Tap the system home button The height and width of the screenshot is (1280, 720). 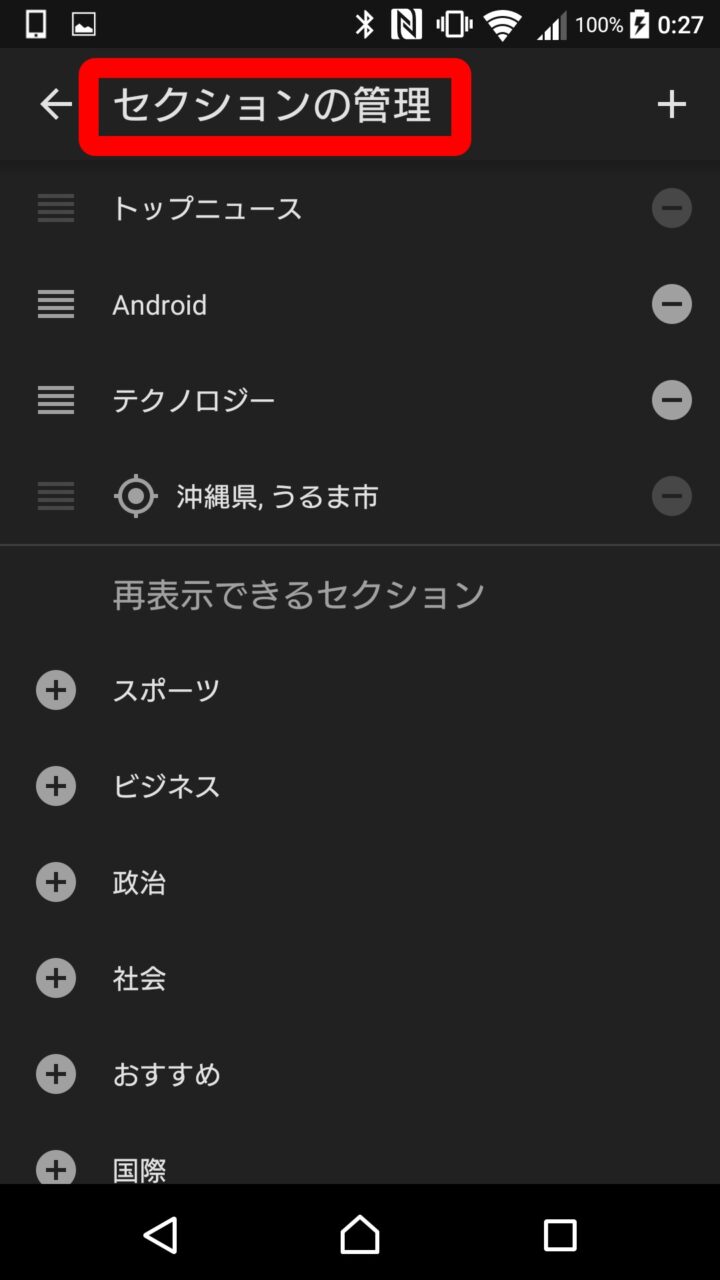point(360,1235)
